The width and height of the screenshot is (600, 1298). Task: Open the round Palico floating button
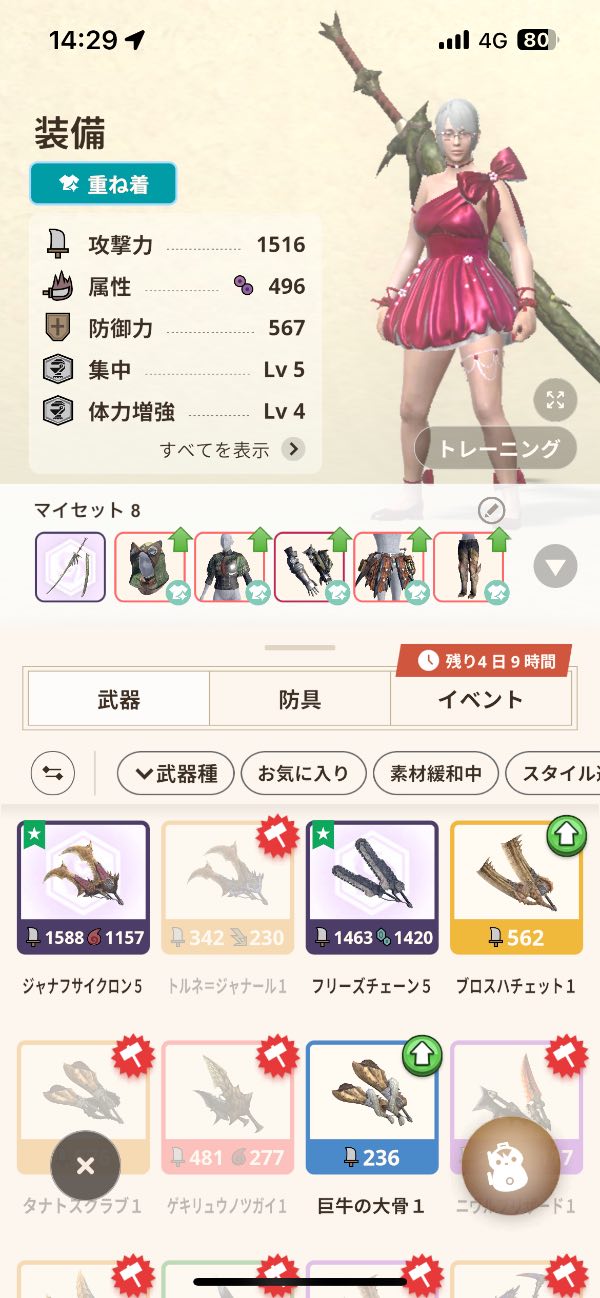(x=510, y=1166)
